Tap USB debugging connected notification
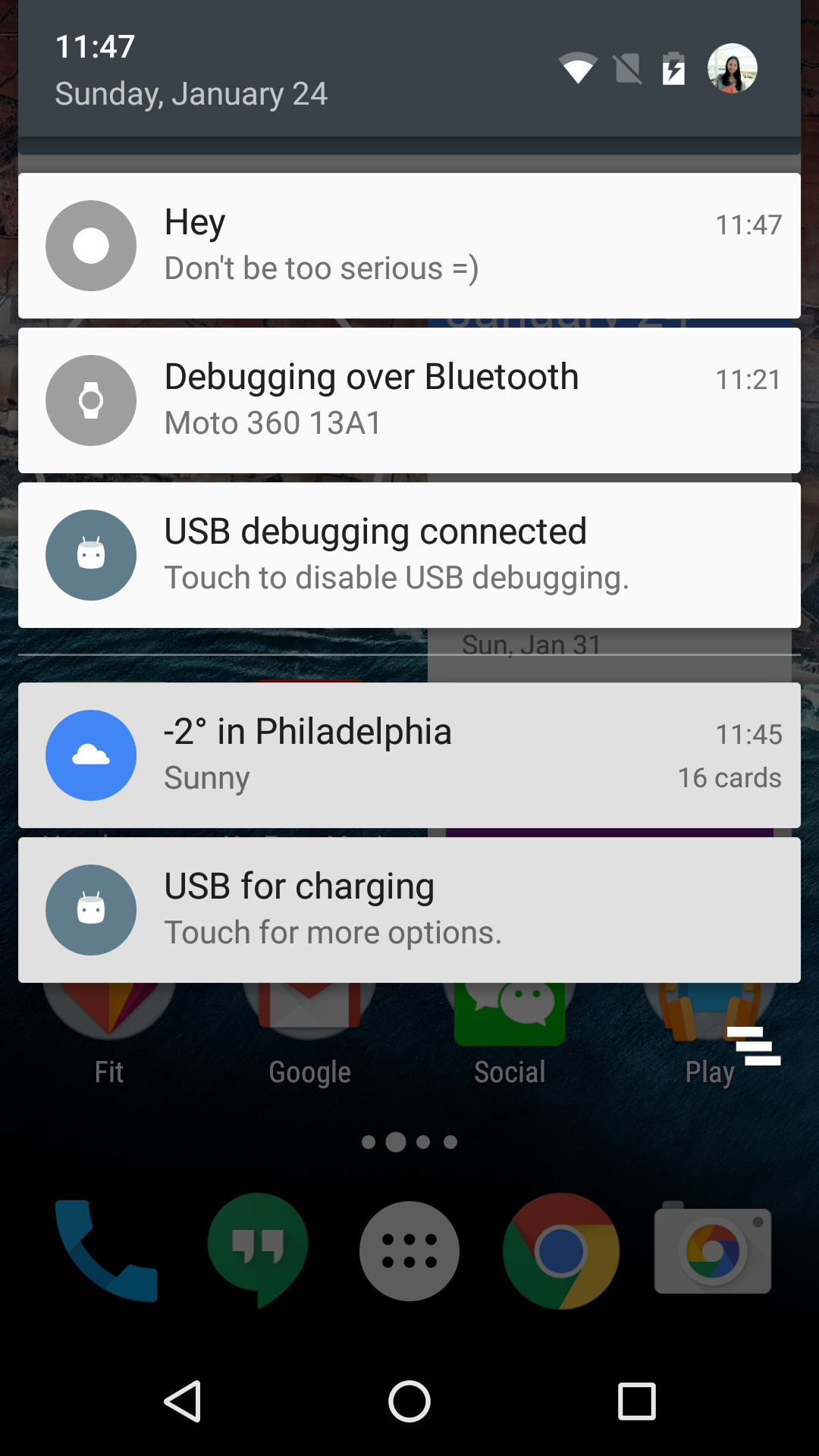 pyautogui.click(x=409, y=555)
